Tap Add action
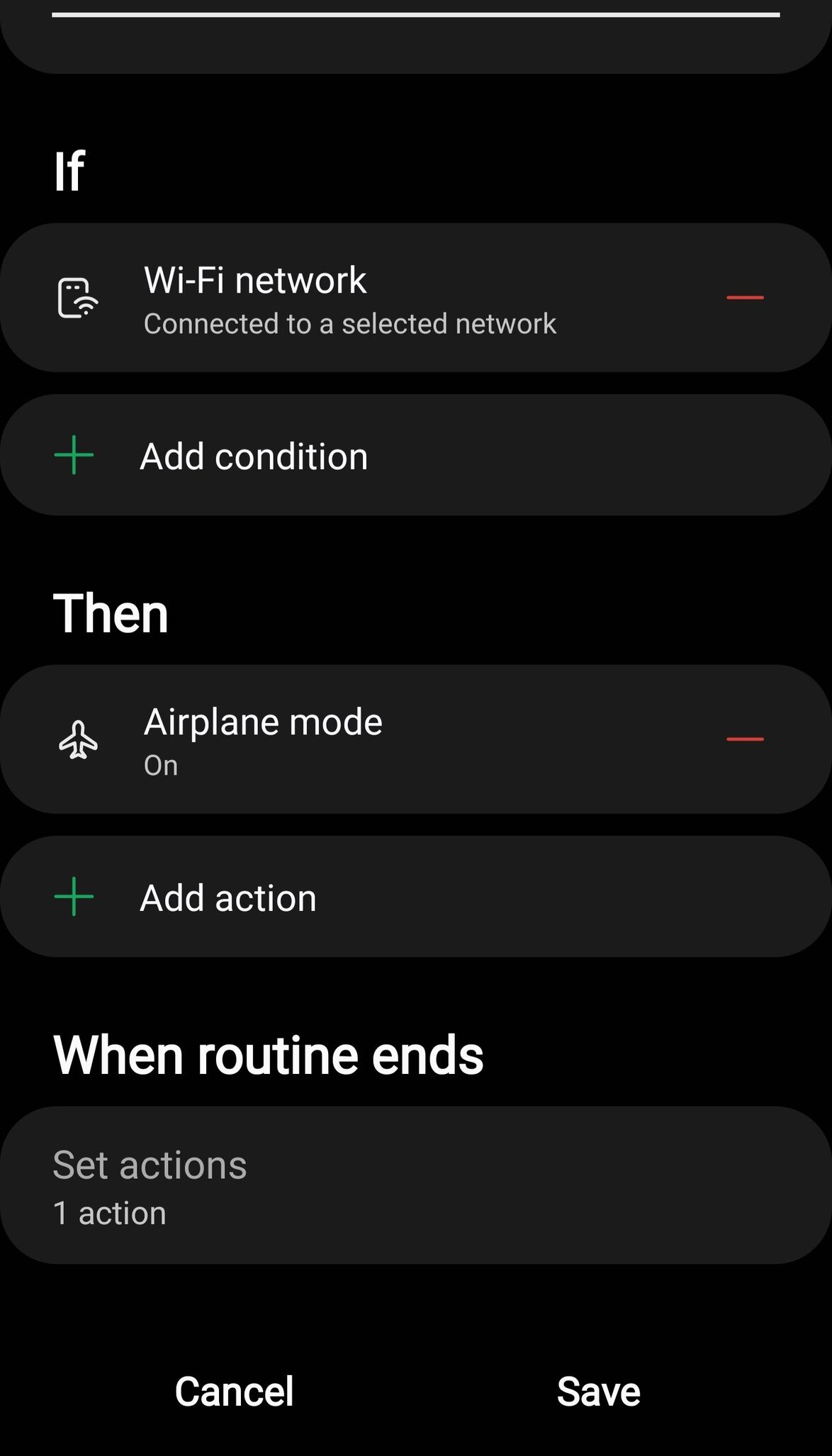This screenshot has width=832, height=1456. 415,897
